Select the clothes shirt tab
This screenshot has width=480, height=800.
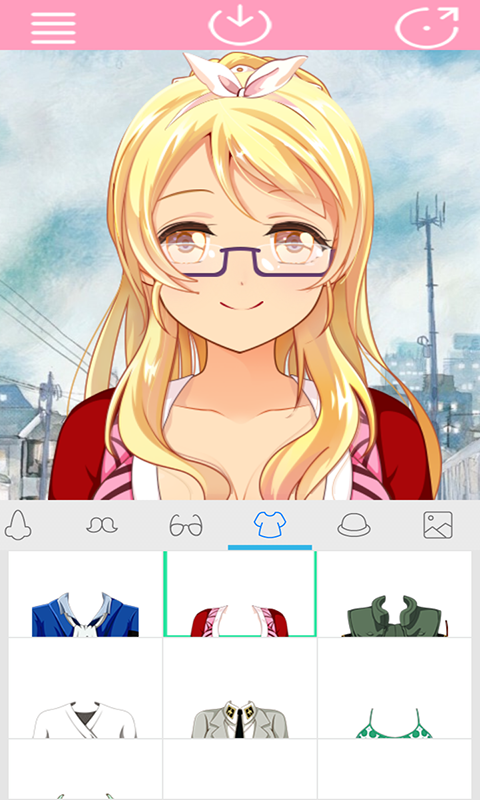270,525
